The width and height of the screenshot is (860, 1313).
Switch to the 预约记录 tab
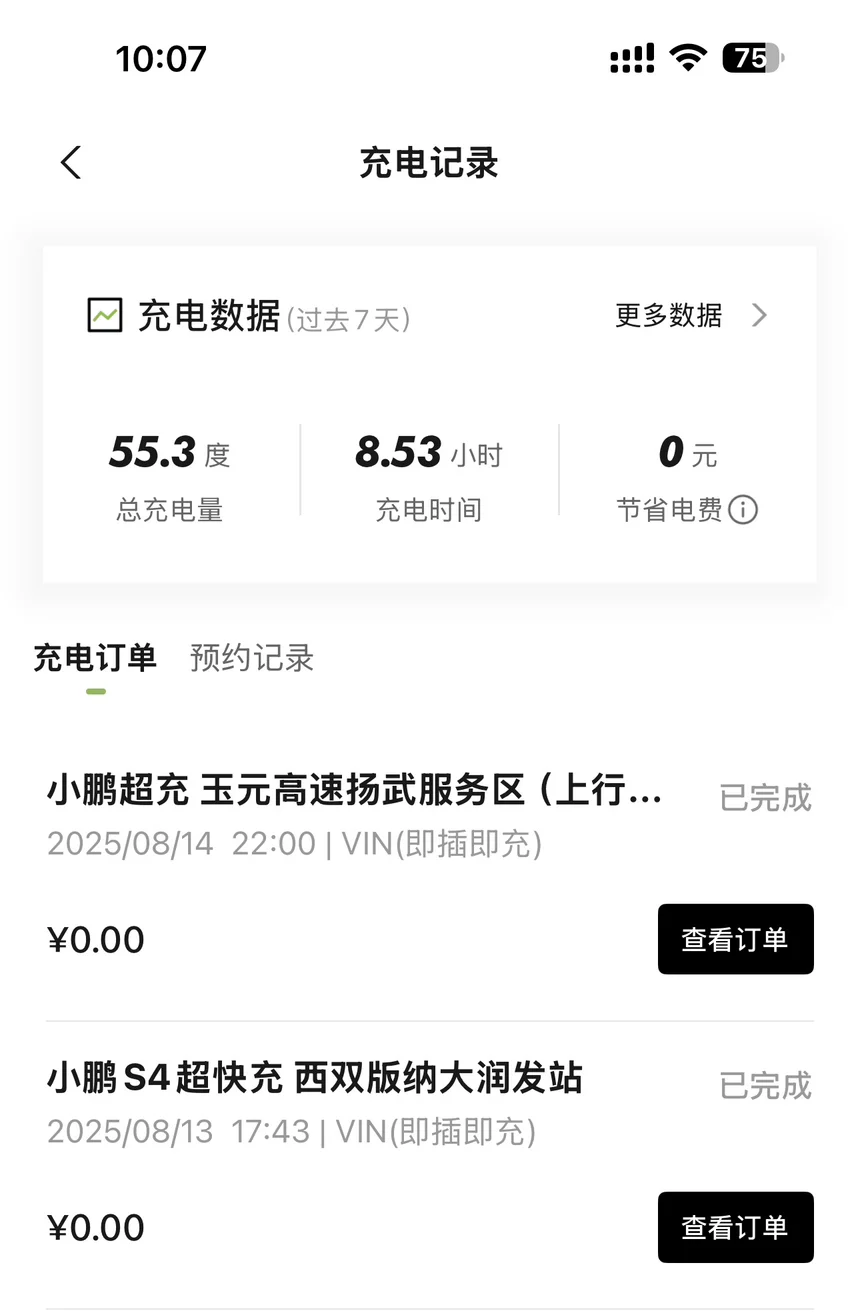[252, 658]
